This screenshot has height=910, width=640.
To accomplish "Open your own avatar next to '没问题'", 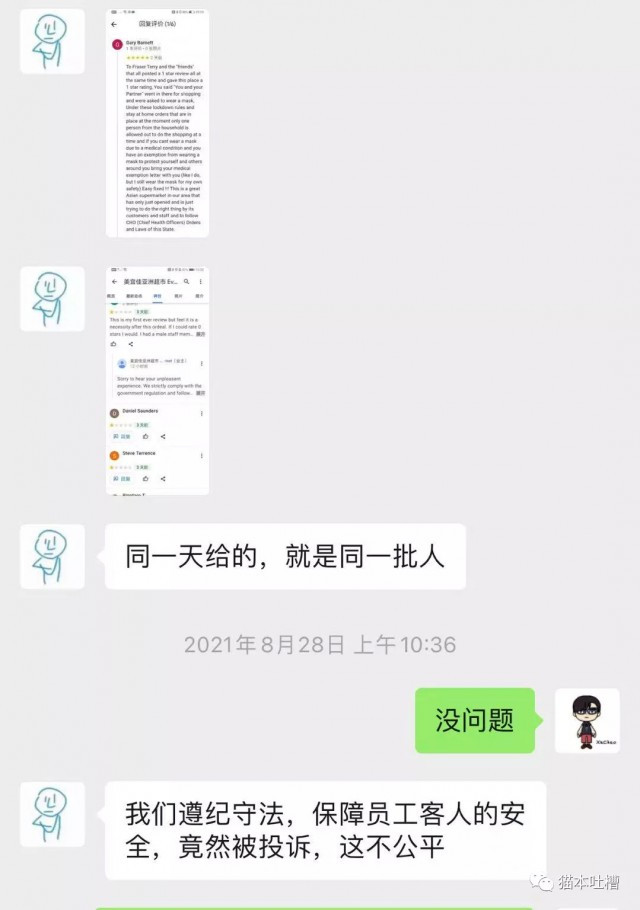I will (x=587, y=720).
